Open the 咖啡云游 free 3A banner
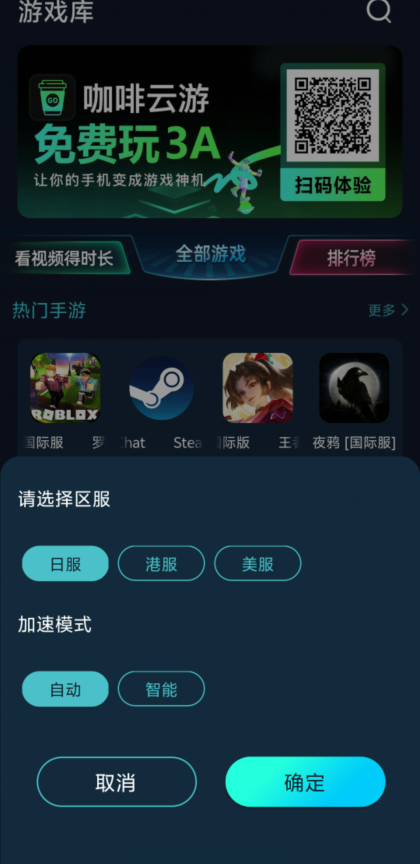This screenshot has width=420, height=864. (x=210, y=131)
